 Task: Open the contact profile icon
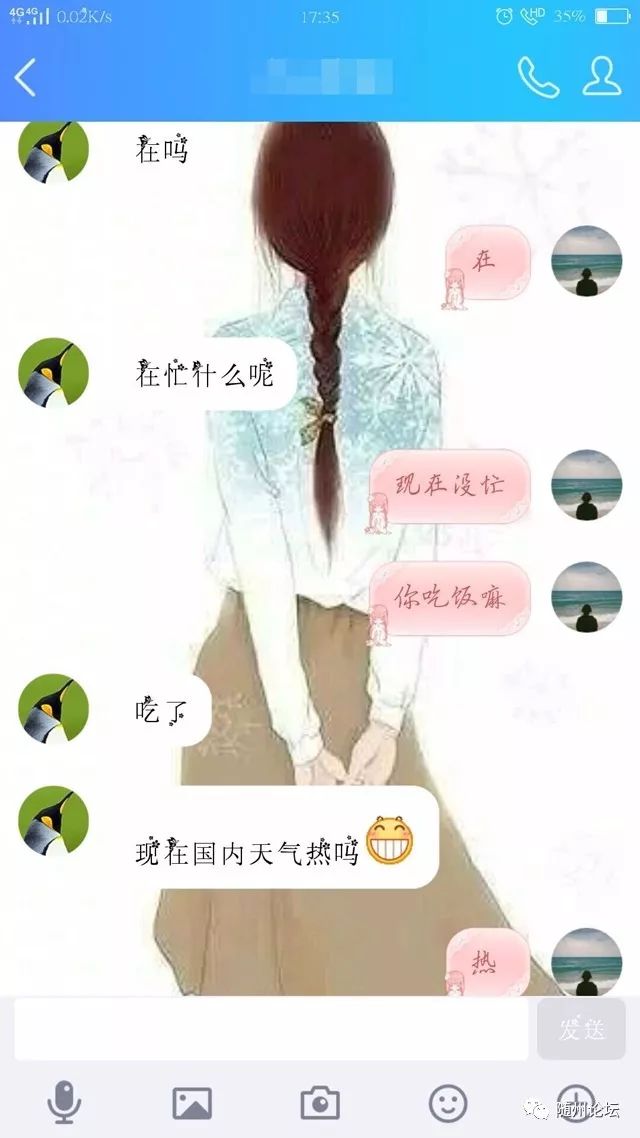(601, 77)
